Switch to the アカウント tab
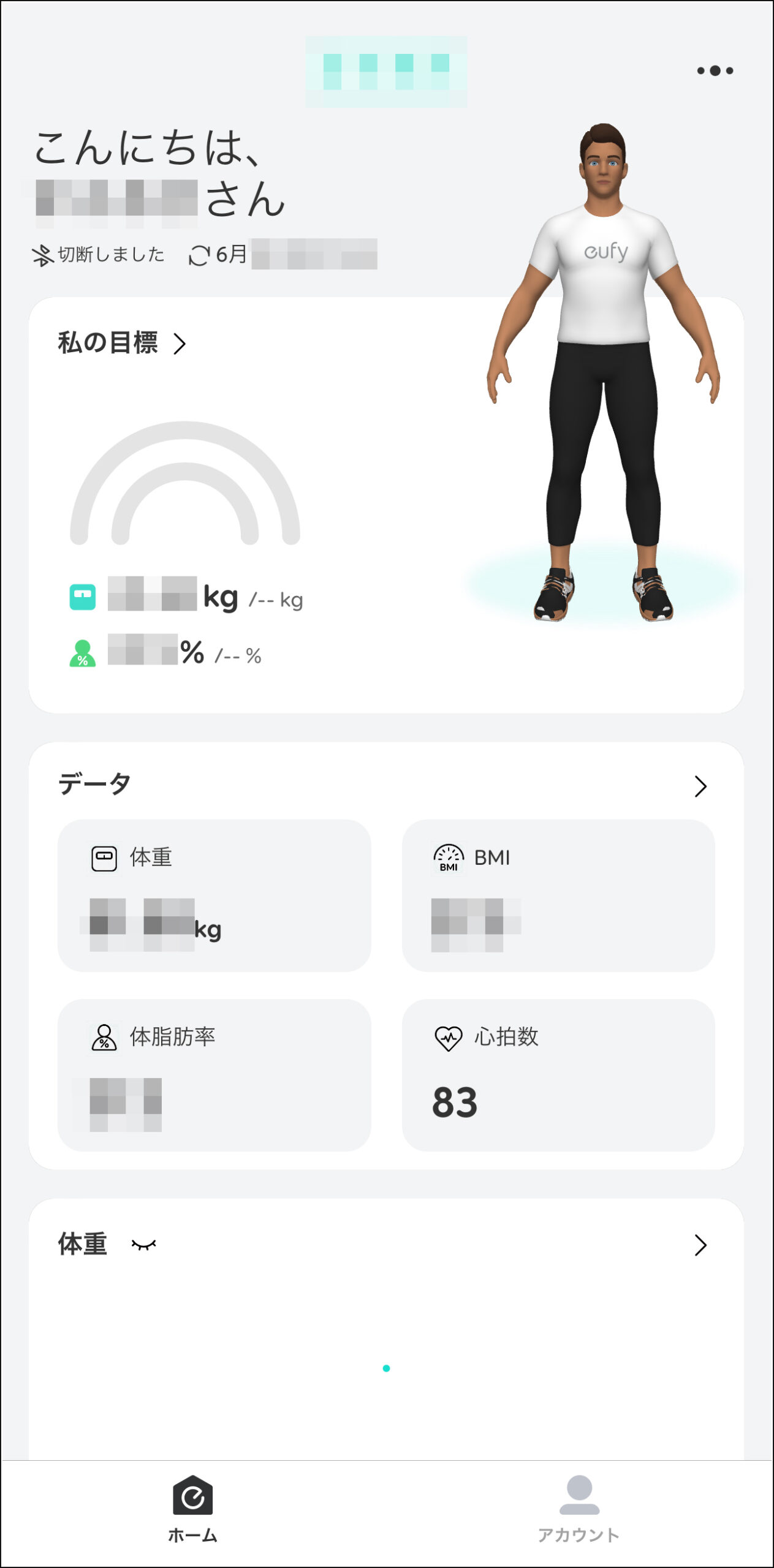774x1568 pixels. 579,1508
